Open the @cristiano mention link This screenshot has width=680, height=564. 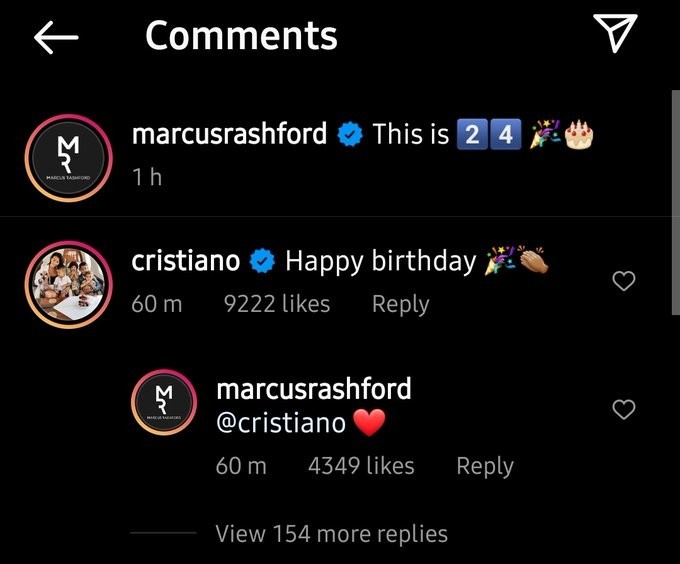[280, 423]
